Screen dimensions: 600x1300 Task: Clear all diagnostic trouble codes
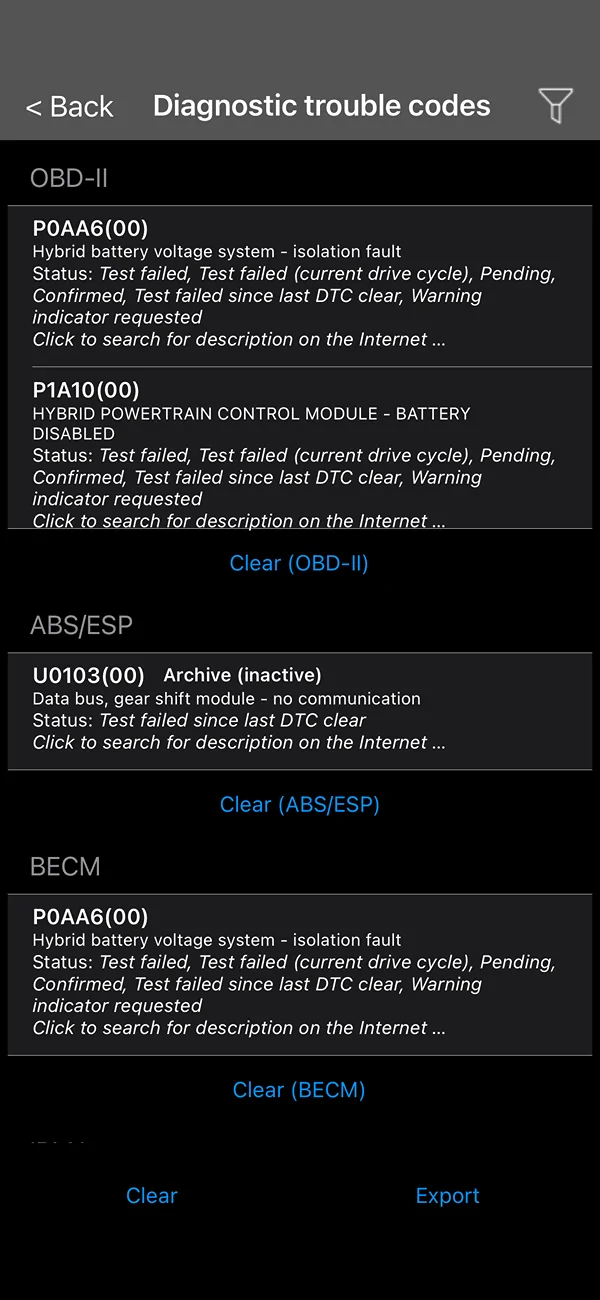pyautogui.click(x=151, y=1195)
